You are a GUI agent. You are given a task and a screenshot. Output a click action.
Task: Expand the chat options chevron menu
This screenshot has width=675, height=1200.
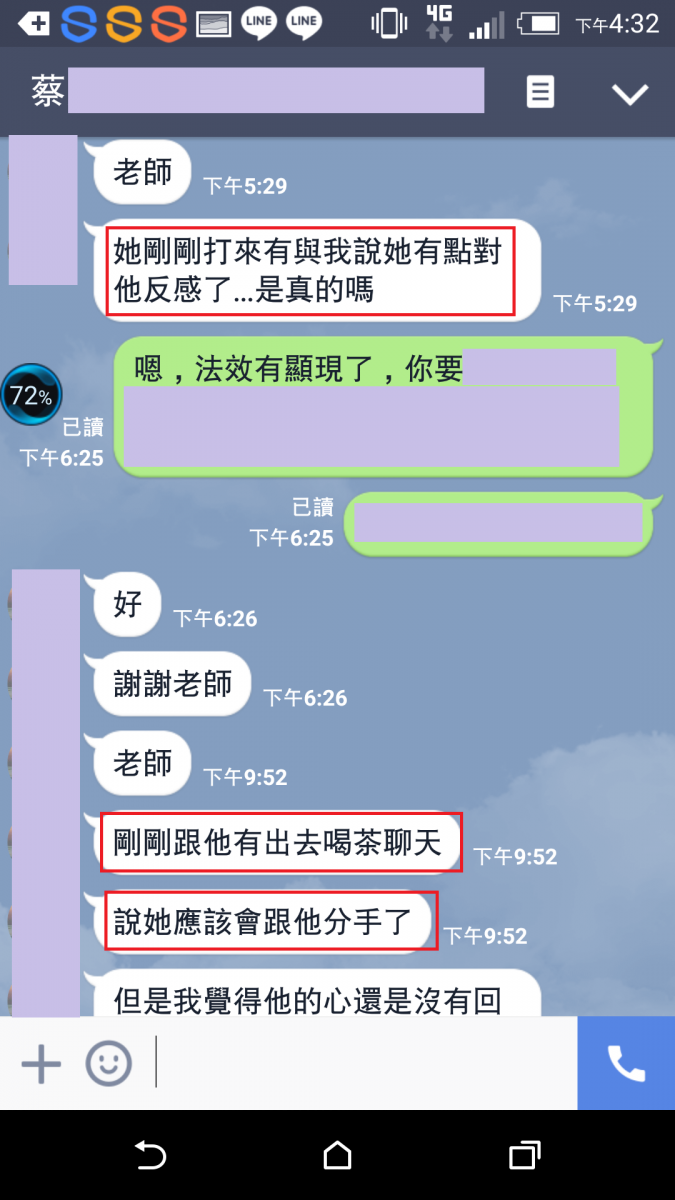tap(630, 93)
